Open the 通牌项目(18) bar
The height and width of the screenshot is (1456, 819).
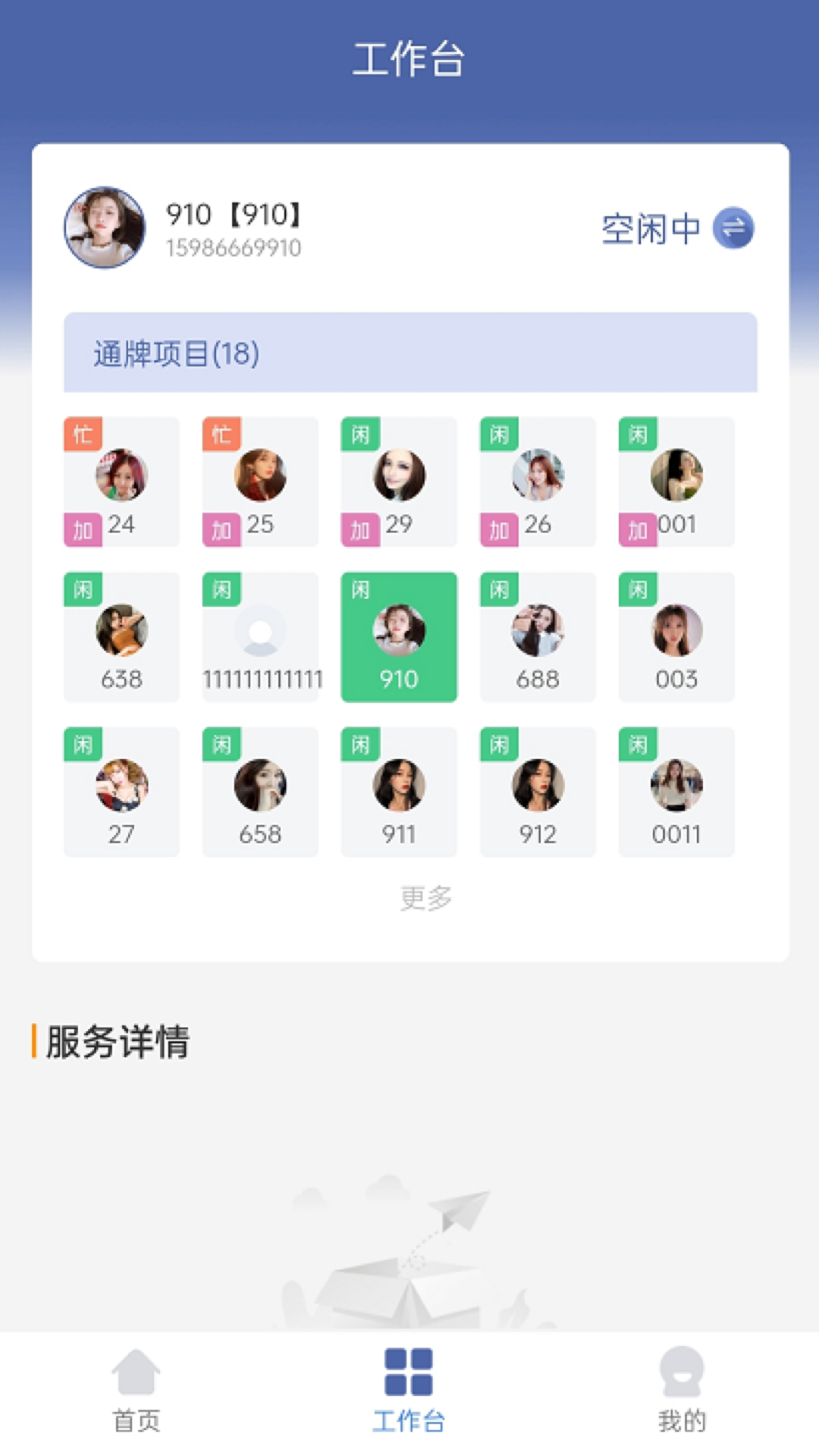[x=409, y=353]
